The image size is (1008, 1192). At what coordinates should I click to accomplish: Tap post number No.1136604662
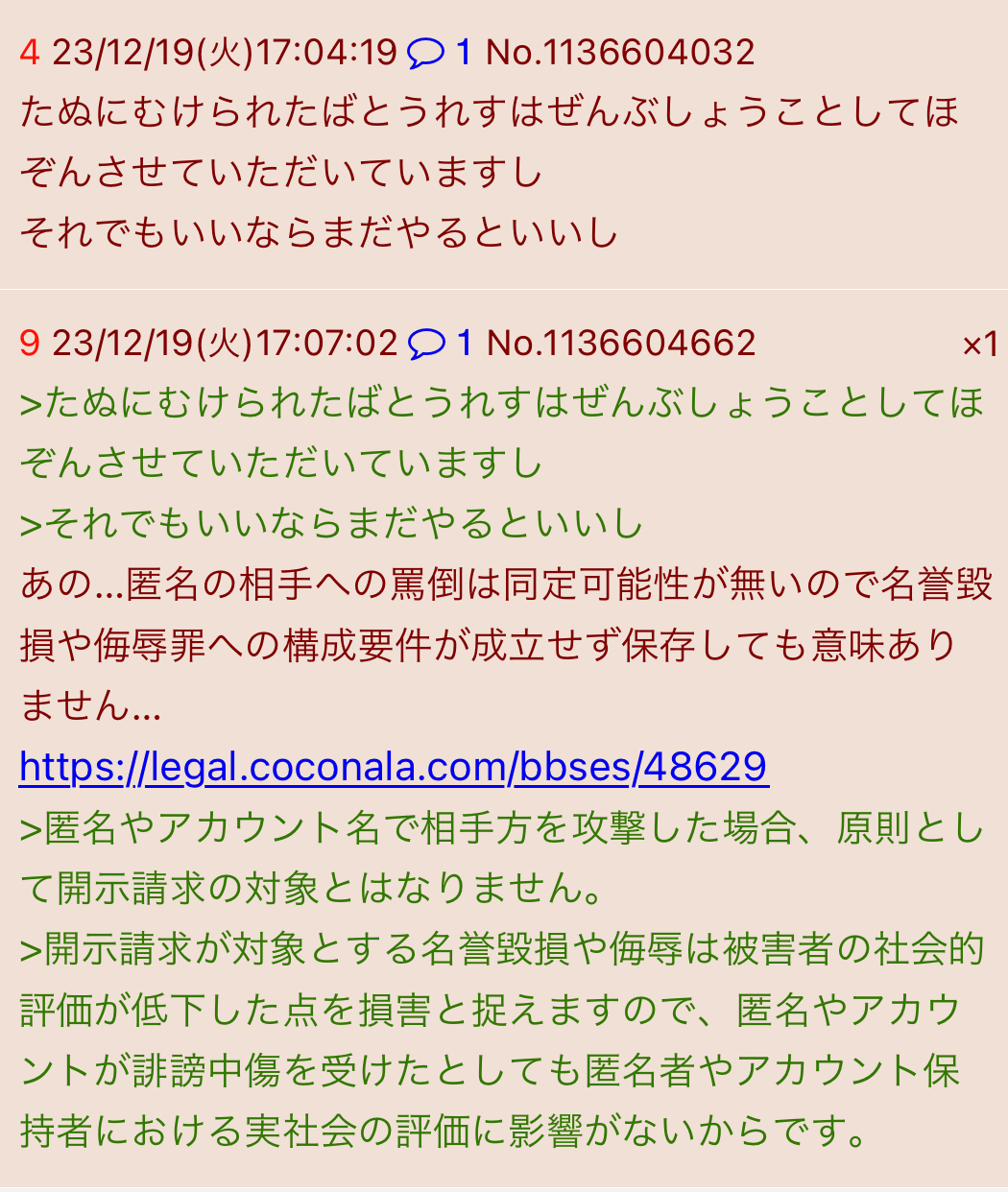pos(621,343)
